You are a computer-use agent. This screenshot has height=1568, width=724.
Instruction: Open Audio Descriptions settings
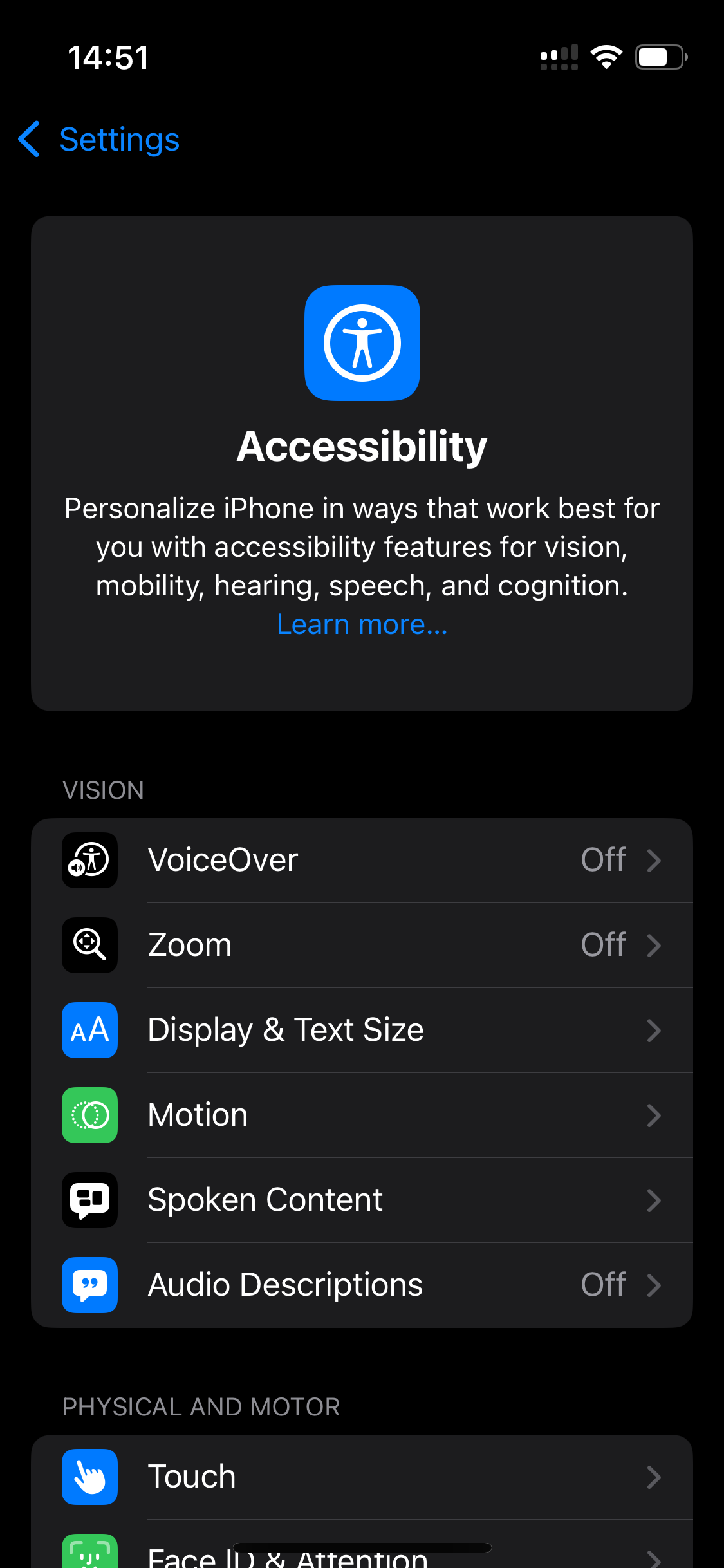[362, 1285]
